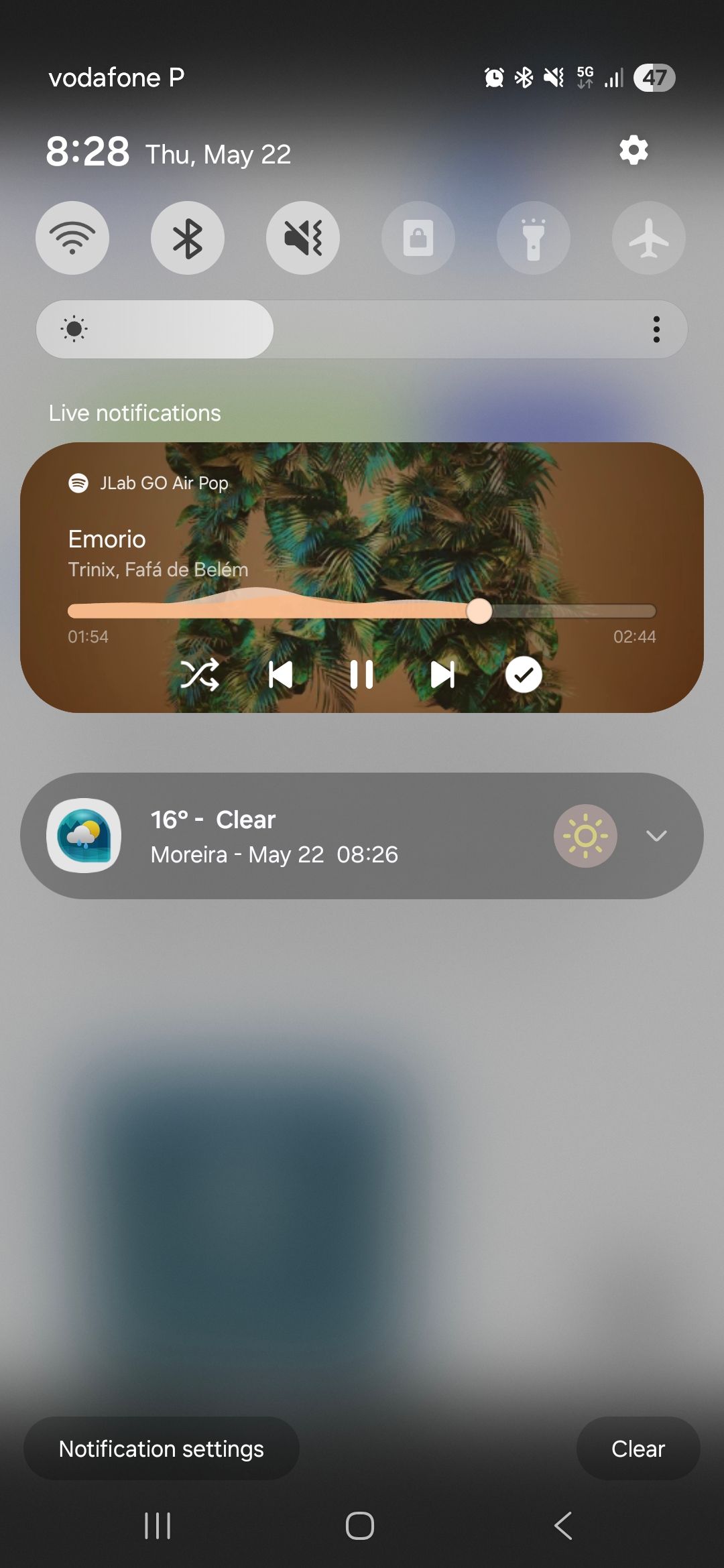Toggle Wi-Fi on
Image resolution: width=724 pixels, height=1568 pixels.
[x=72, y=238]
